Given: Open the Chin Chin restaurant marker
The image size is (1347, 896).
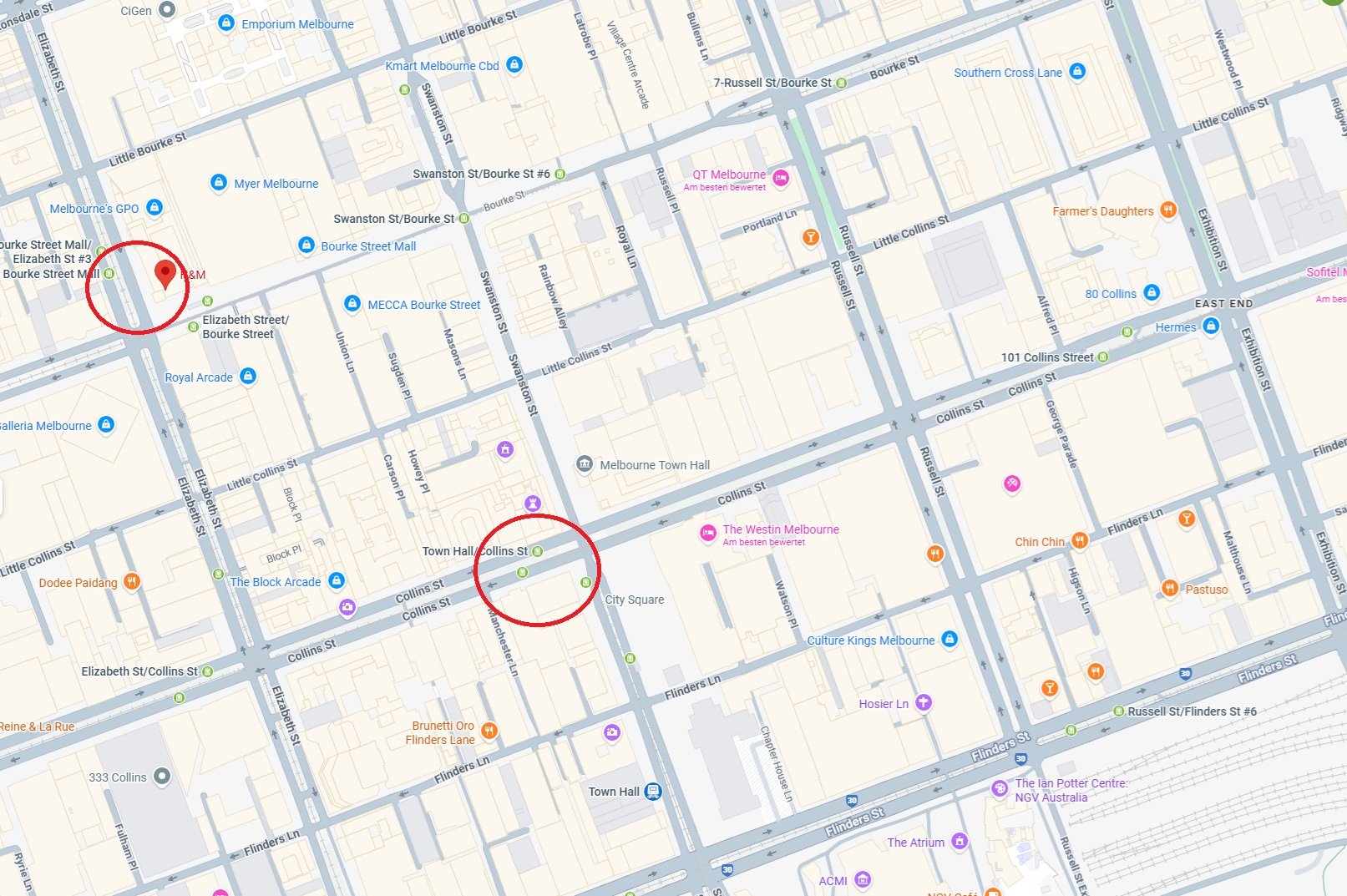Looking at the screenshot, I should tap(1080, 540).
